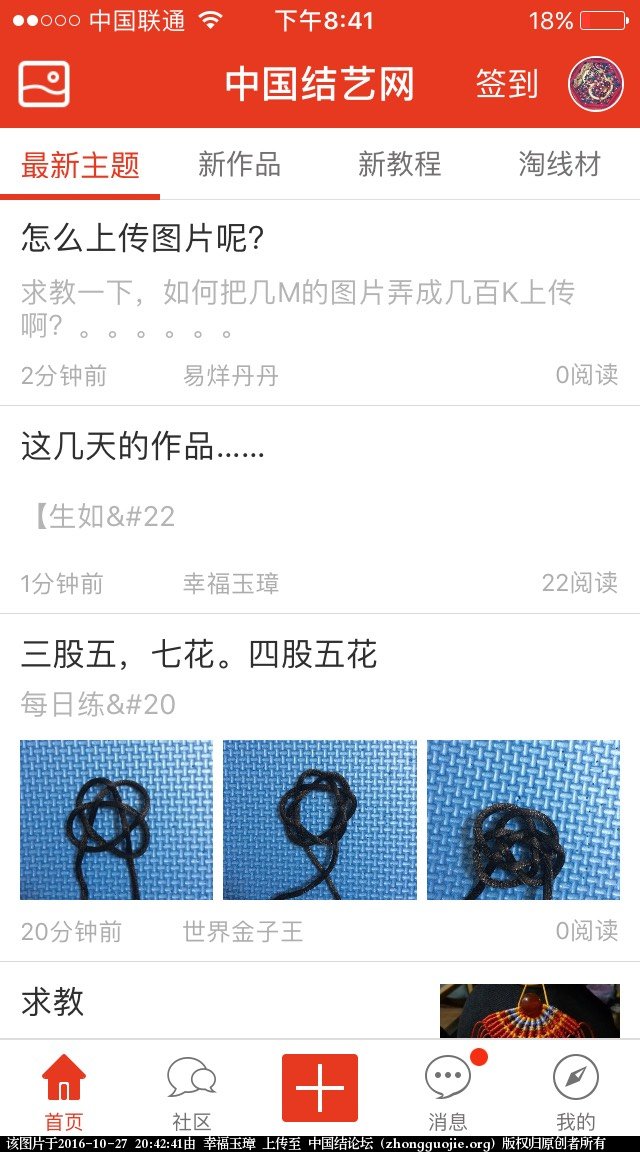
Task: Open the 社区 community tab
Action: (191, 1092)
